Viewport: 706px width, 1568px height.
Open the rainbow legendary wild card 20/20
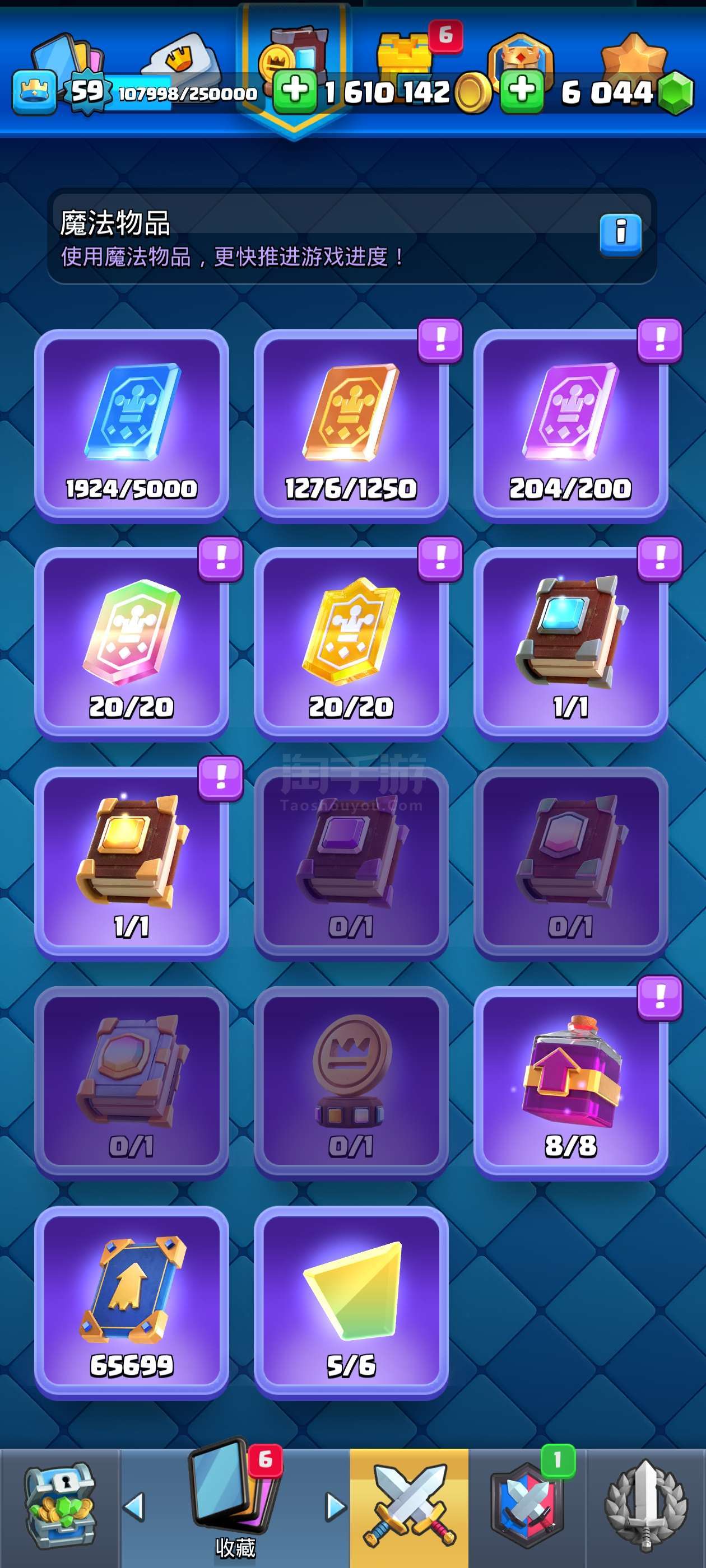coord(132,644)
